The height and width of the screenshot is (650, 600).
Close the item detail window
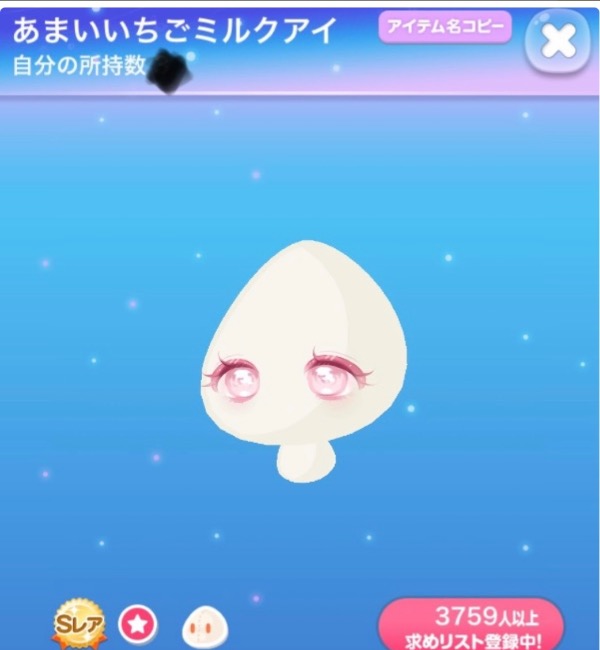[558, 42]
